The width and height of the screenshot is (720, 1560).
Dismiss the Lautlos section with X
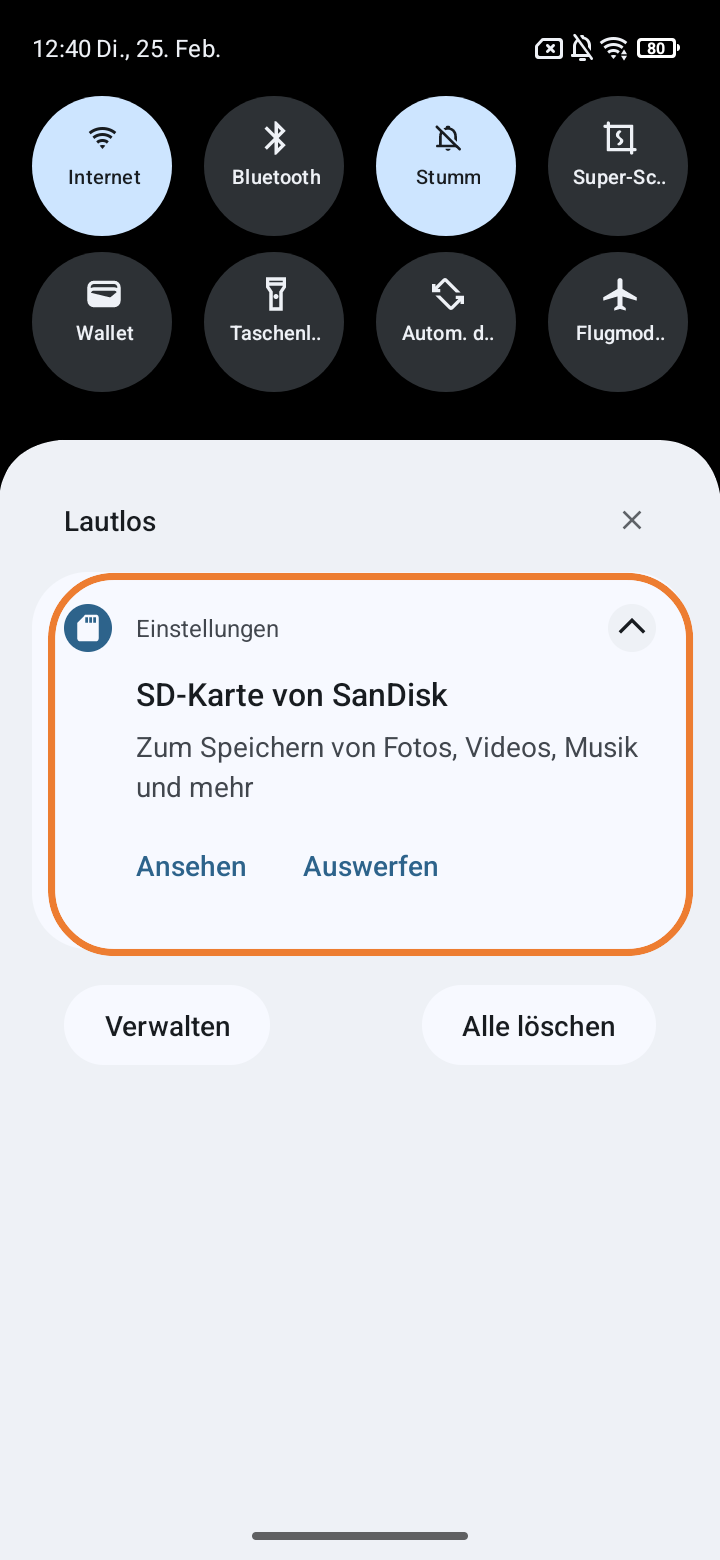[x=631, y=520]
